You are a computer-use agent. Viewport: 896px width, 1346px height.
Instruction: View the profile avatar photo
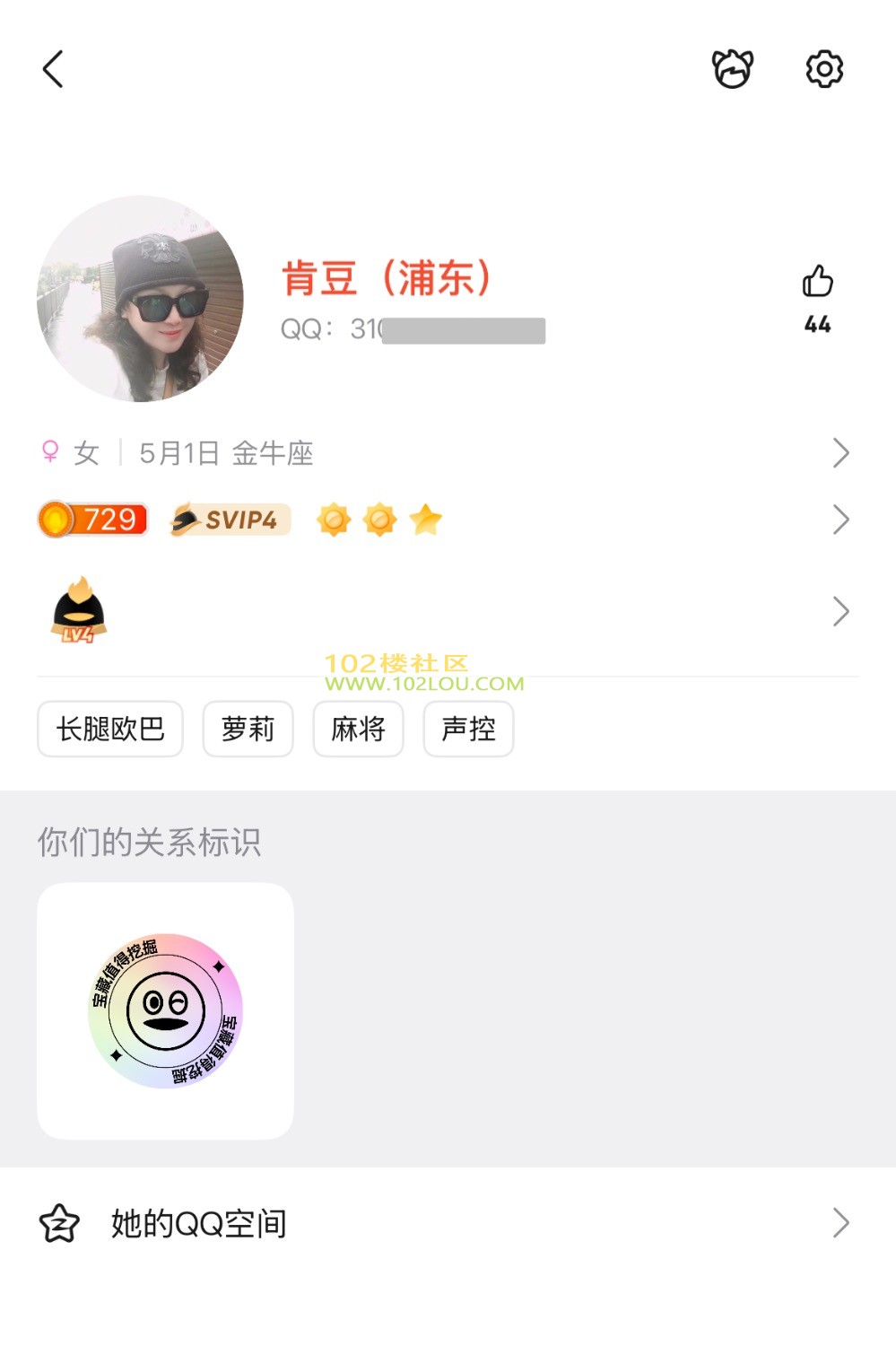click(x=140, y=299)
